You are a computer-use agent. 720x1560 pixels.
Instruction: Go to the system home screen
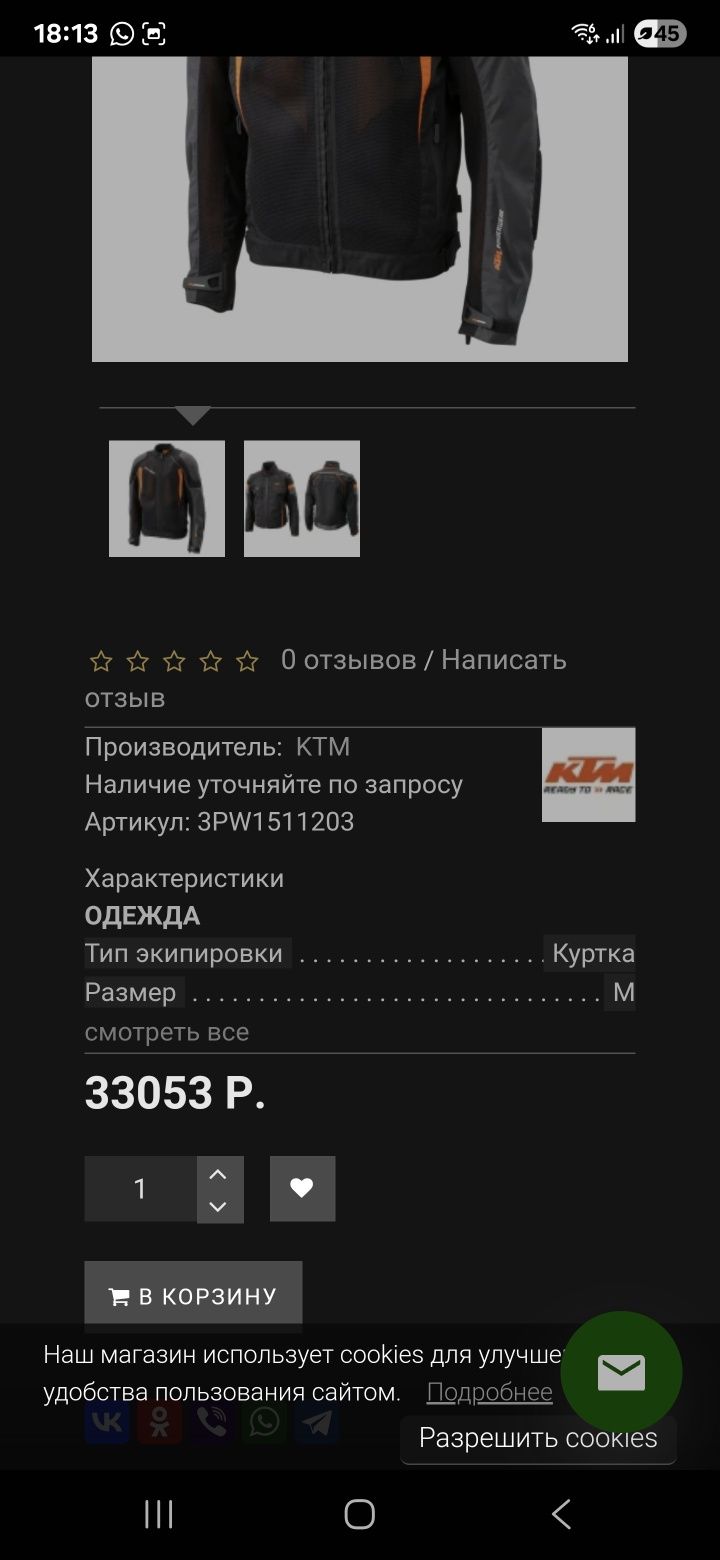pos(359,1514)
